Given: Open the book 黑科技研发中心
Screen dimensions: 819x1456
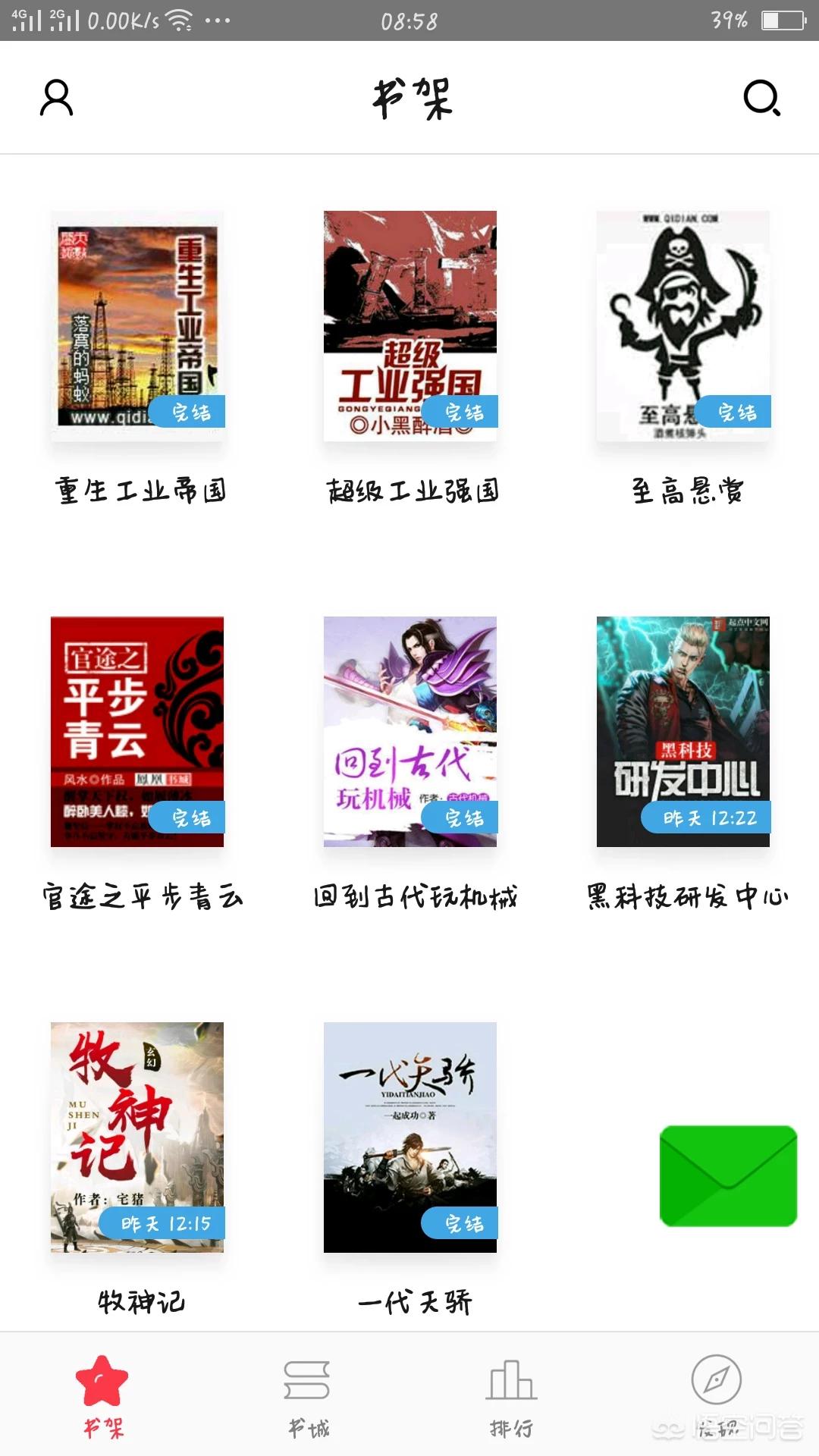Looking at the screenshot, I should click(683, 732).
